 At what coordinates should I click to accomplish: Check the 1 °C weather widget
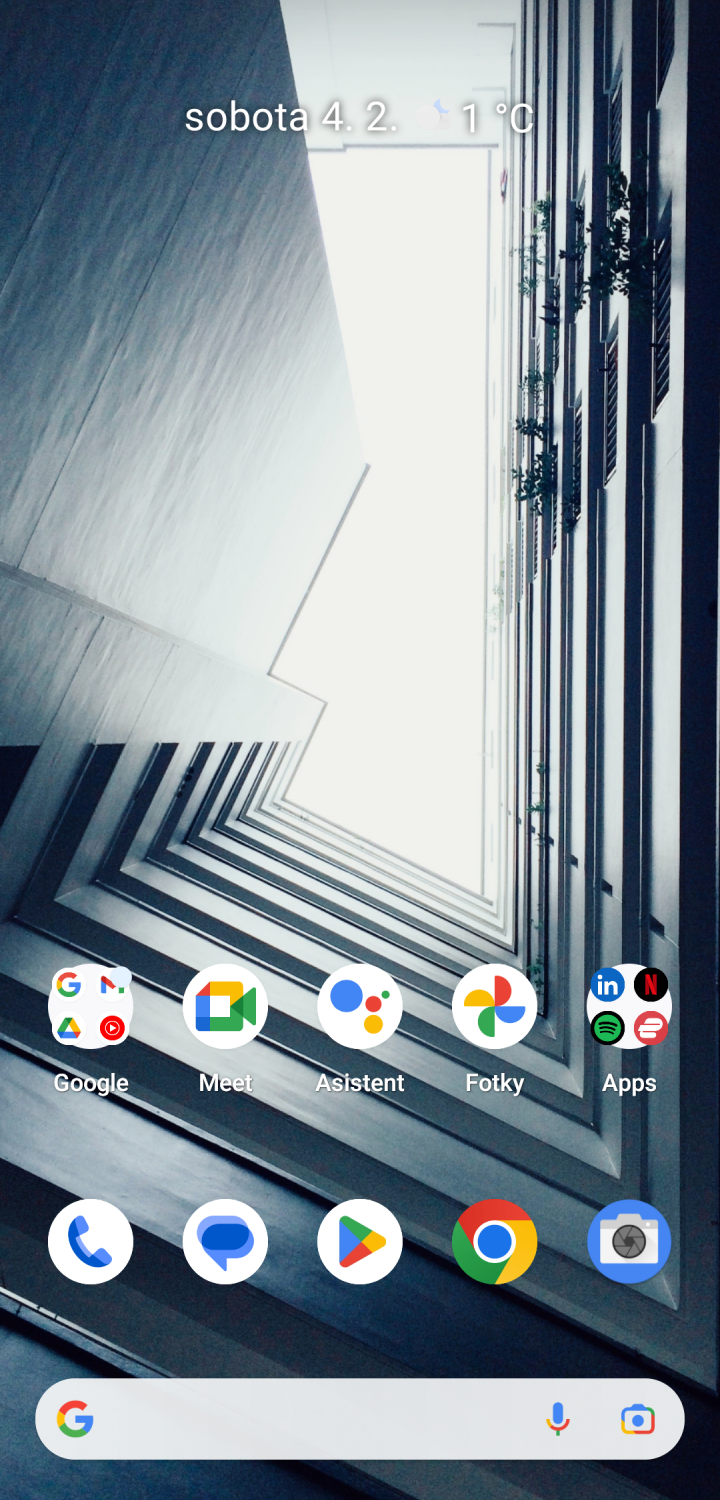coord(476,118)
